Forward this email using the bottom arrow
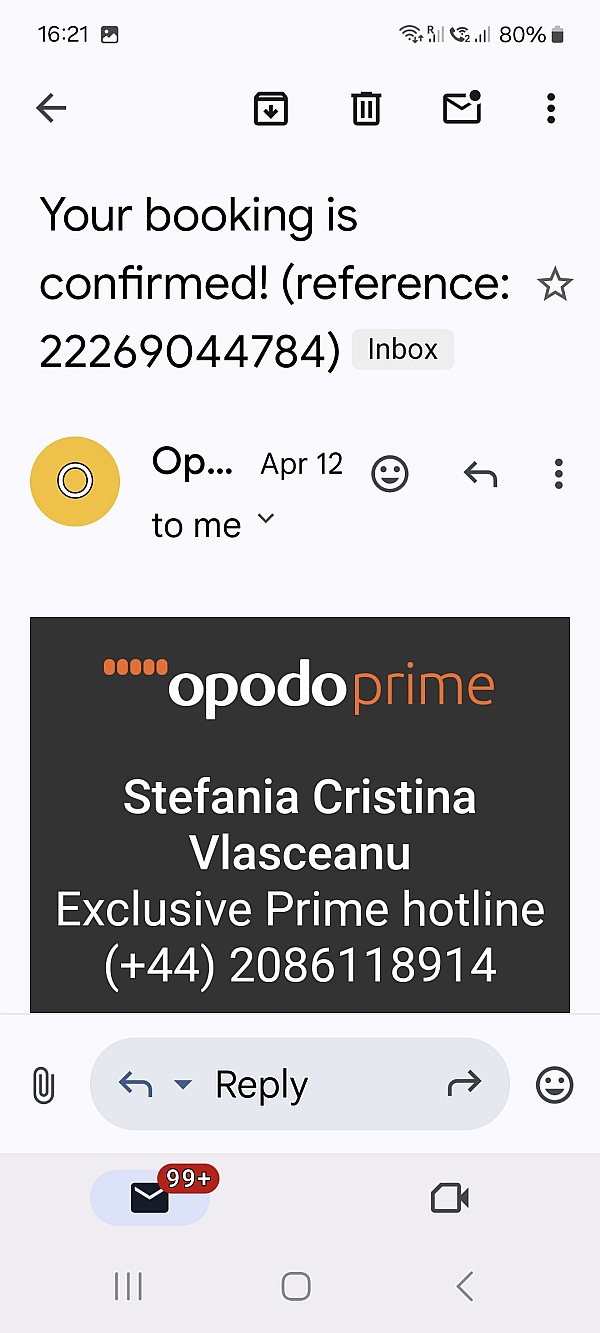The width and height of the screenshot is (600, 1333). pyautogui.click(x=464, y=1083)
